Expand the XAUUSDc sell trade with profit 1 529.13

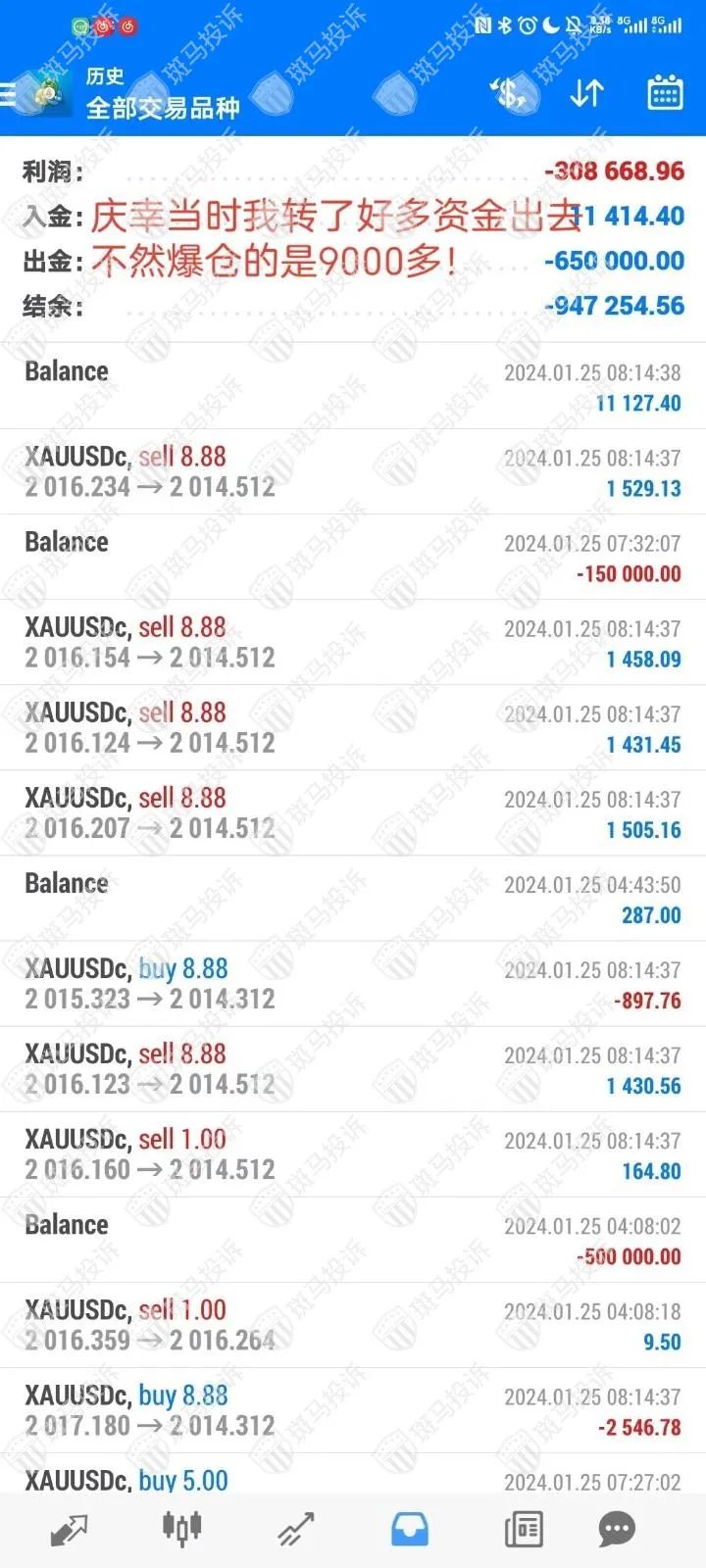(353, 471)
